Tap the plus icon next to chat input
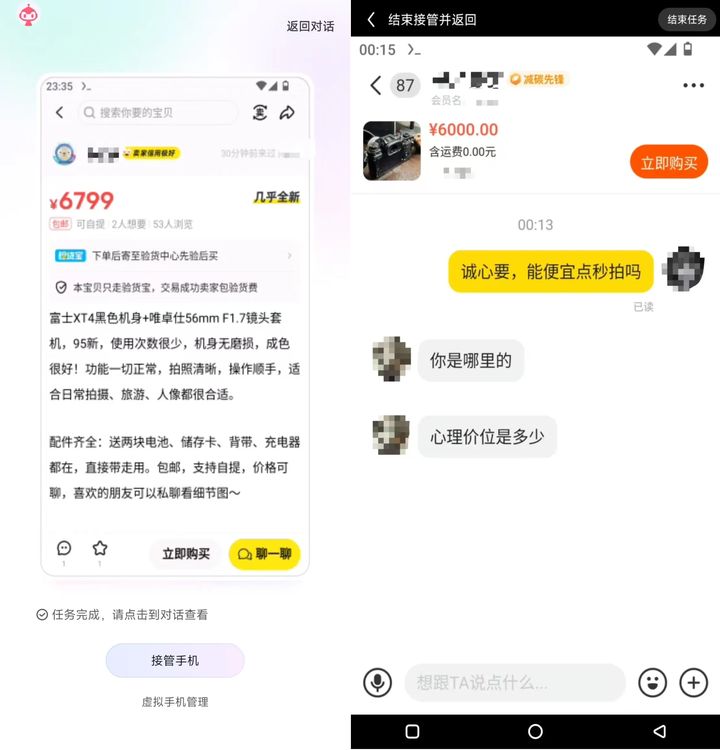The height and width of the screenshot is (750, 720). (693, 683)
